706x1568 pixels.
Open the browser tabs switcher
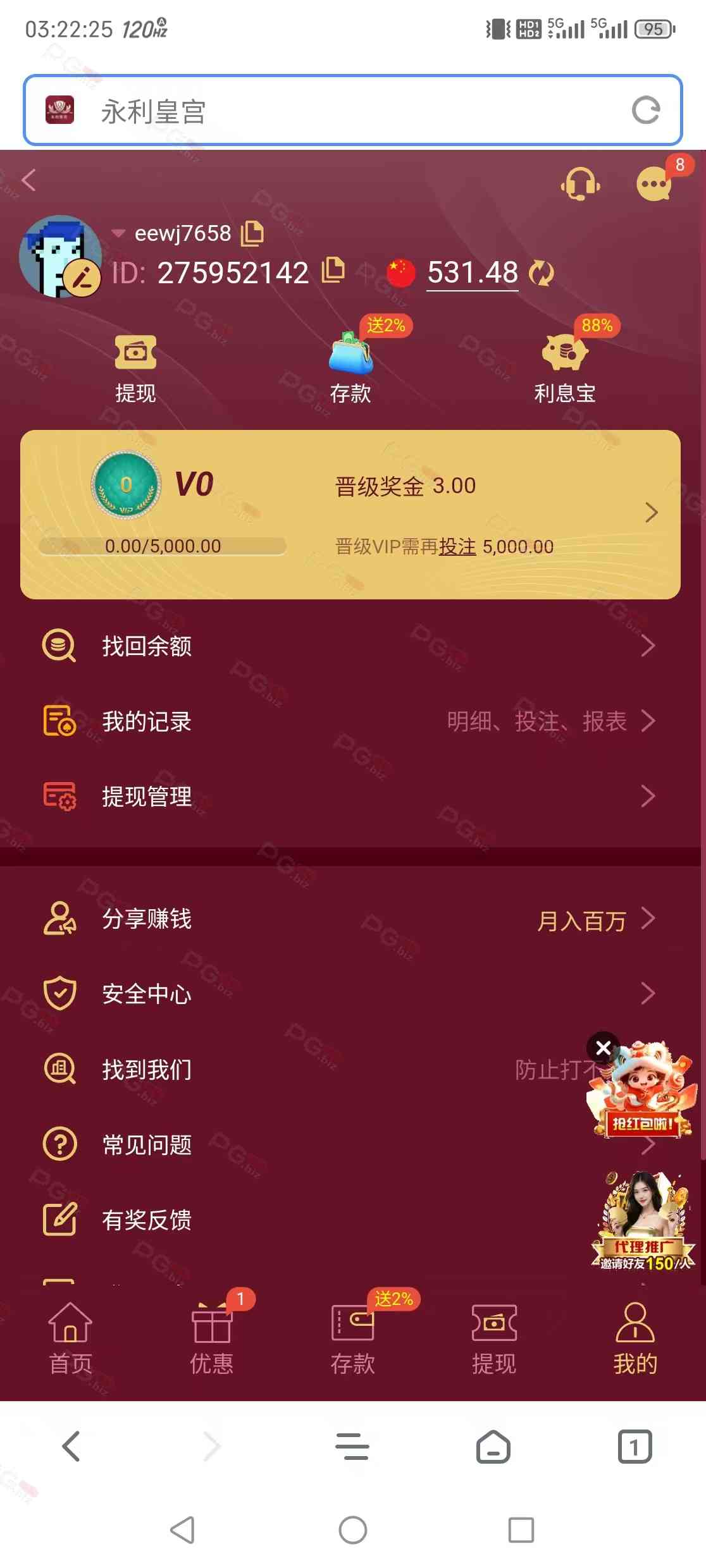point(634,1446)
